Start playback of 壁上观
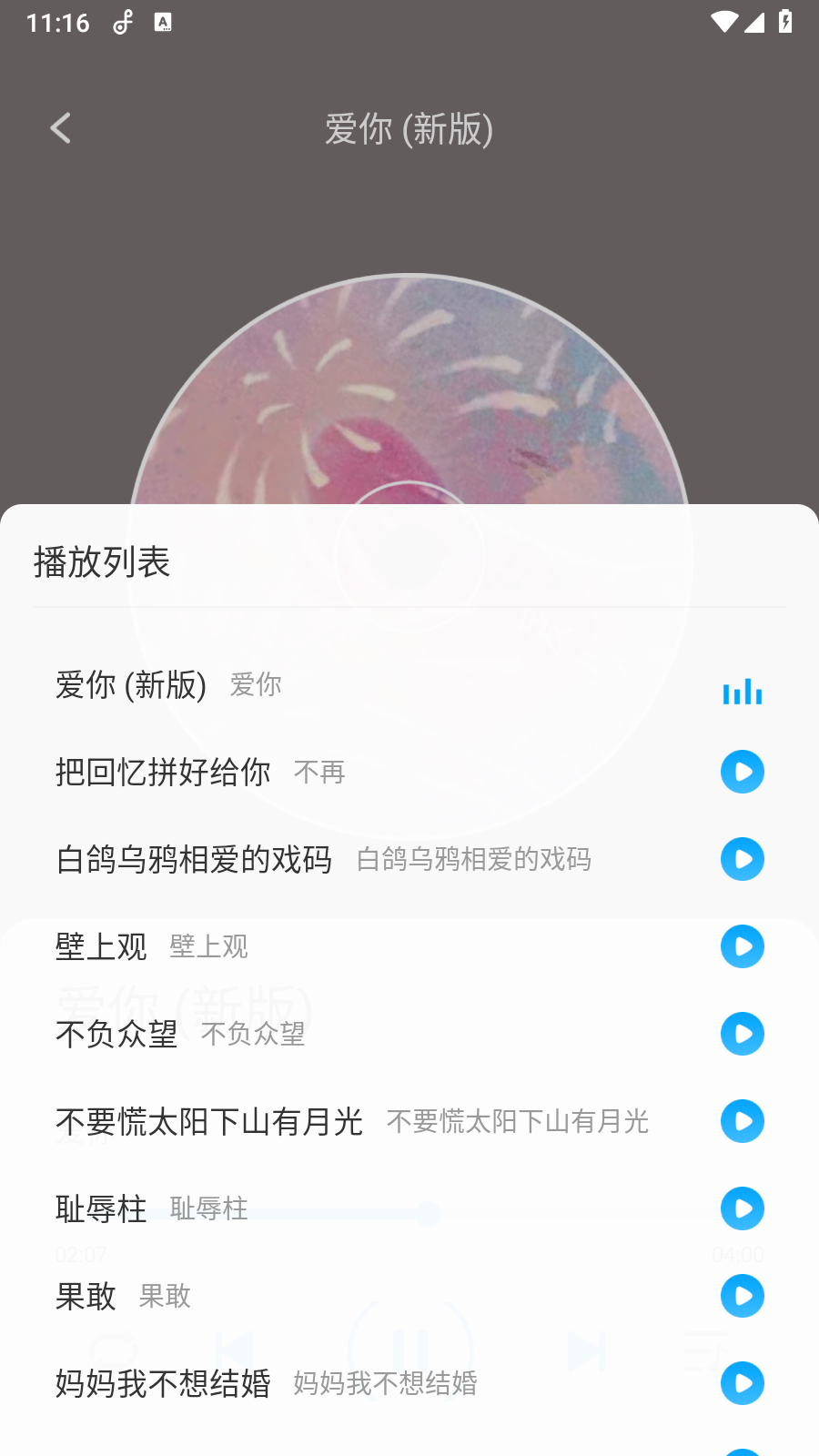 (x=742, y=946)
